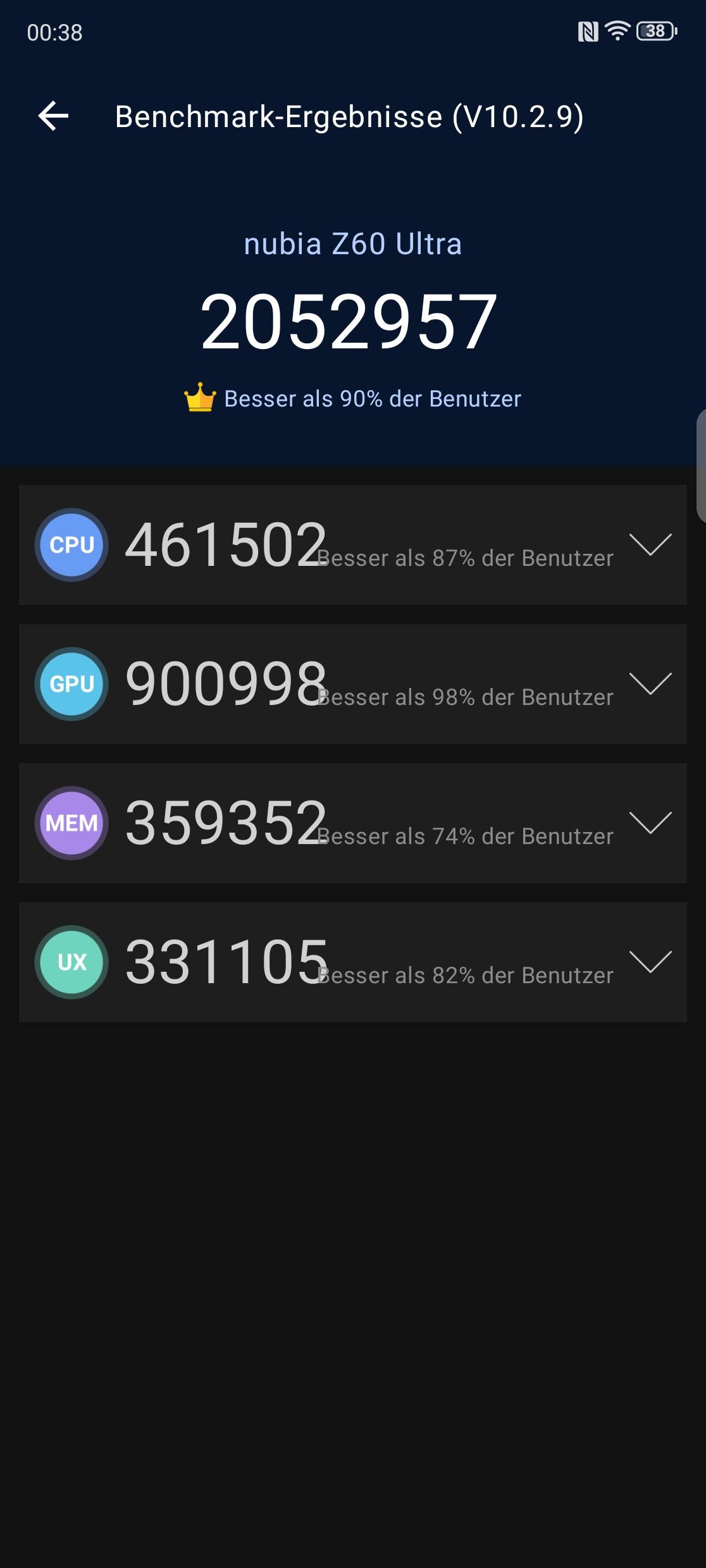The width and height of the screenshot is (706, 1568).
Task: Expand the MEM score details
Action: click(x=650, y=823)
